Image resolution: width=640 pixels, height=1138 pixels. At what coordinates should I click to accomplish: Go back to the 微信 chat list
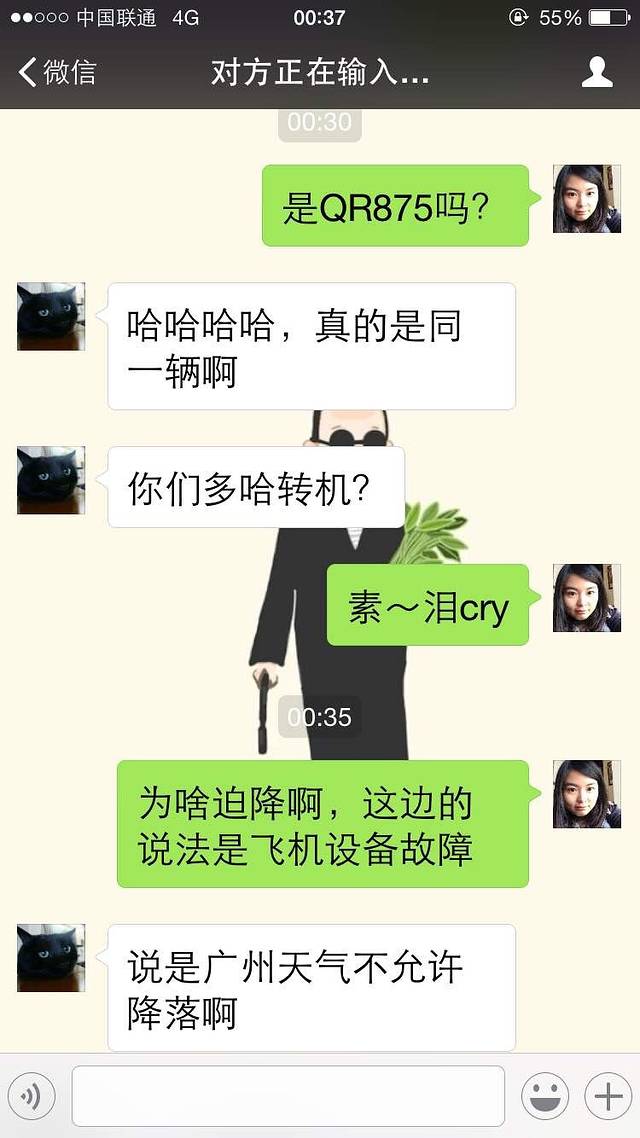pos(57,72)
